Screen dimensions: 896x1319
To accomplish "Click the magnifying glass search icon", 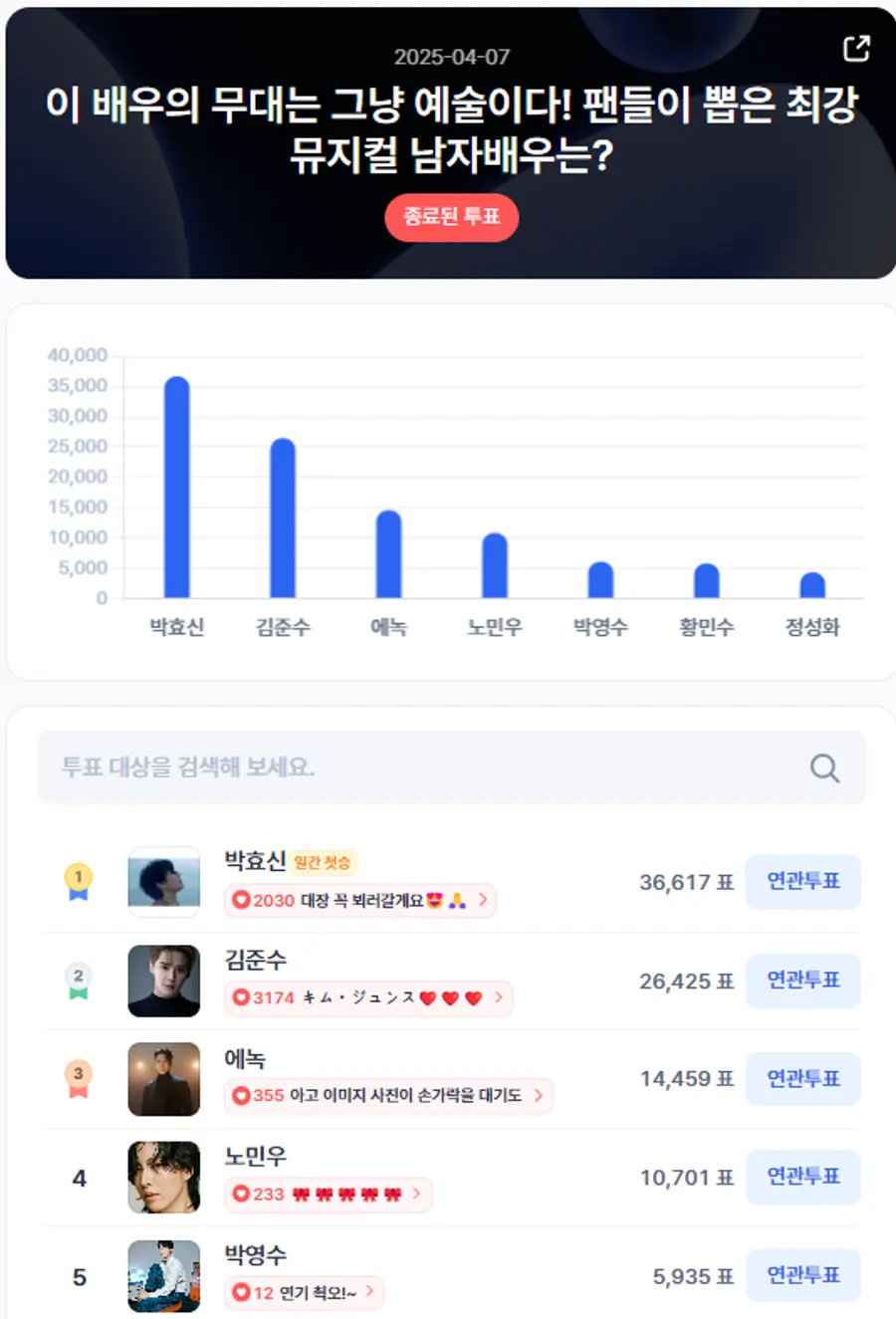I will pyautogui.click(x=823, y=768).
